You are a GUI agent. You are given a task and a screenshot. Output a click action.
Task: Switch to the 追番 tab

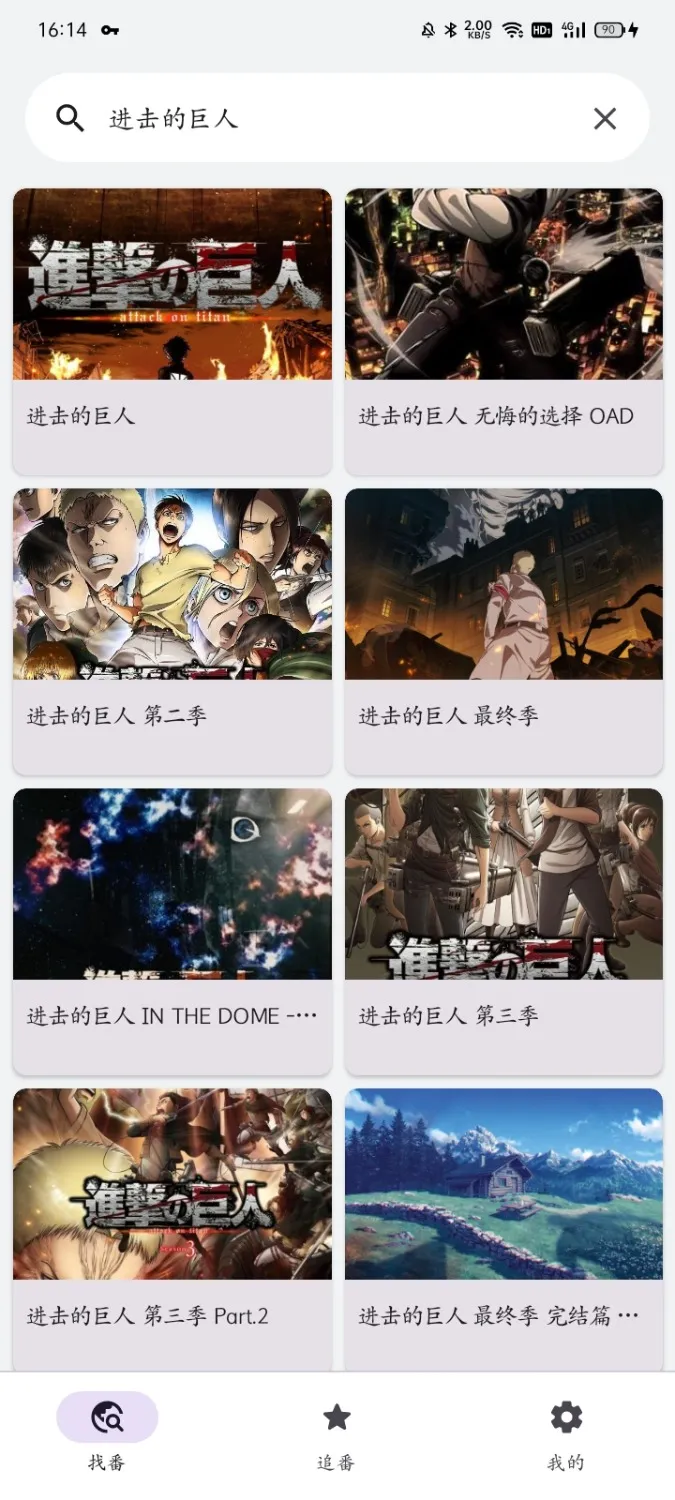[x=337, y=1432]
